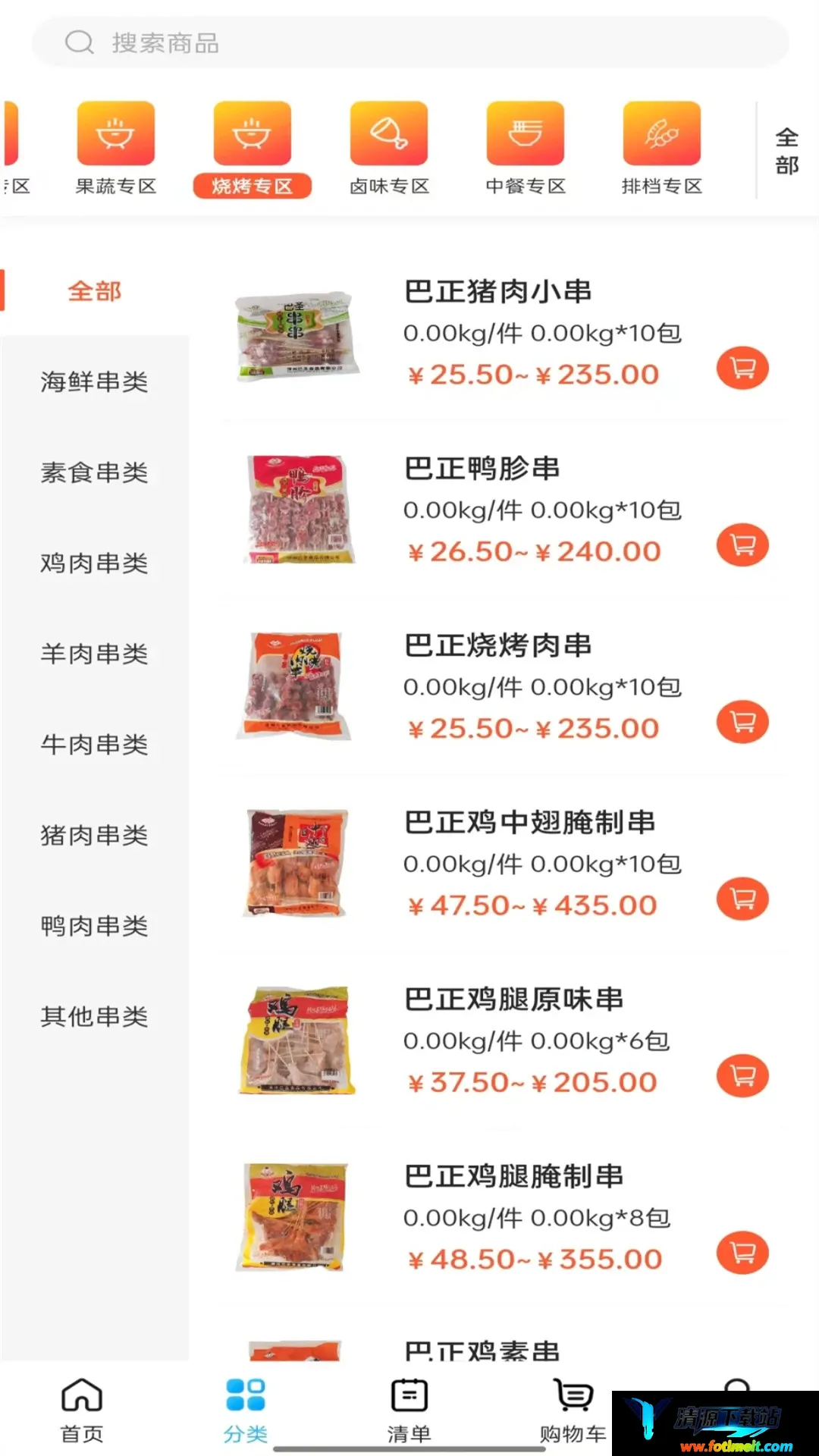Filter by 素食串类
Image resolution: width=819 pixels, height=1456 pixels.
point(94,472)
